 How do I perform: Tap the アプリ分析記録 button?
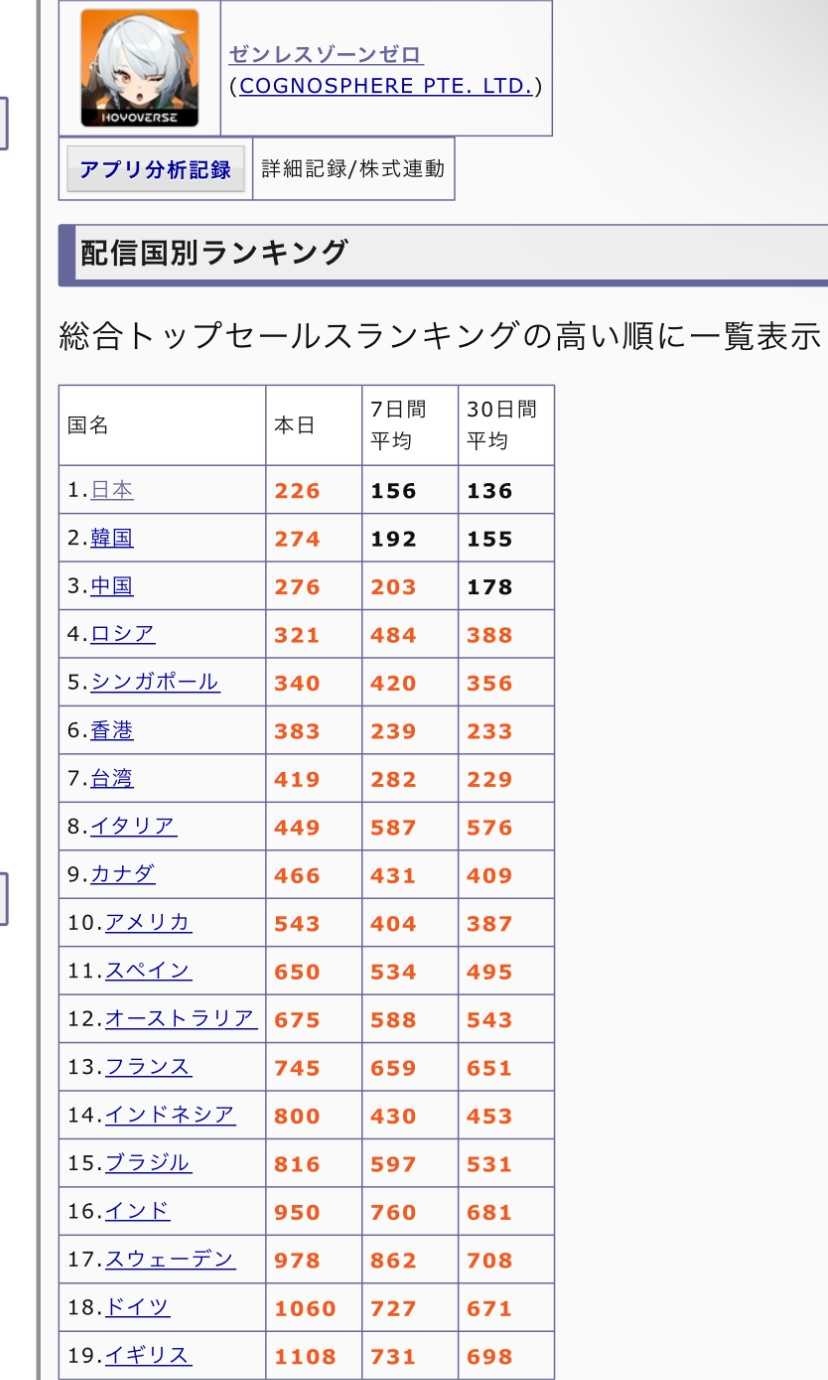pyautogui.click(x=155, y=169)
